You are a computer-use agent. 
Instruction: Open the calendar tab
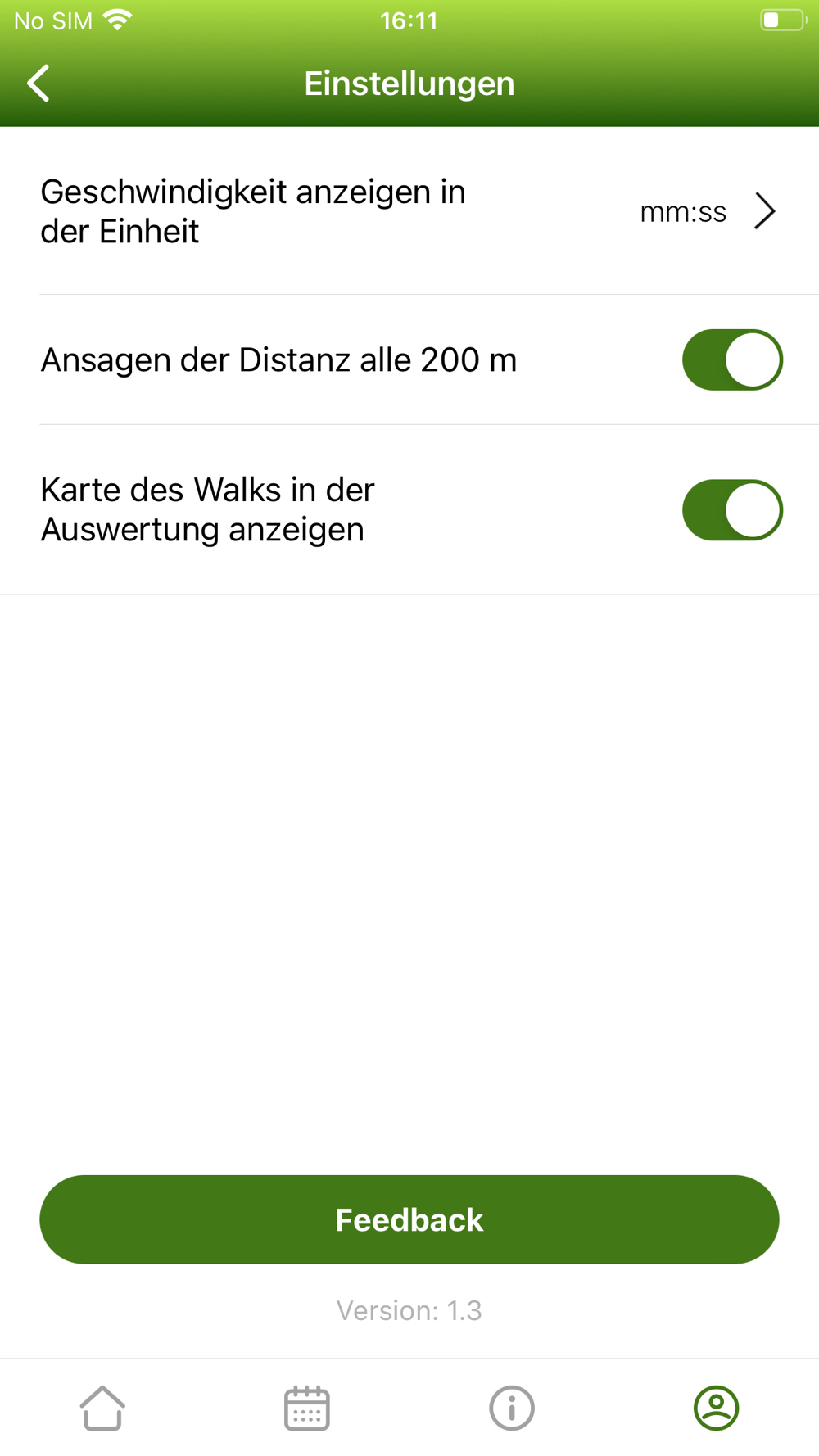(307, 1408)
